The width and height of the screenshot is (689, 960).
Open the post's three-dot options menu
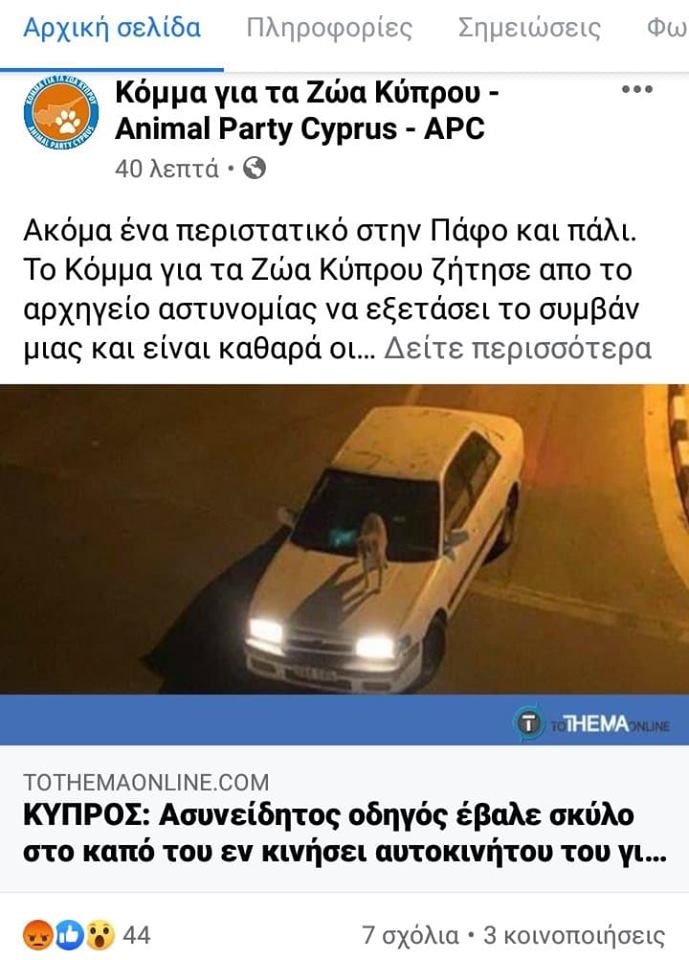(637, 90)
